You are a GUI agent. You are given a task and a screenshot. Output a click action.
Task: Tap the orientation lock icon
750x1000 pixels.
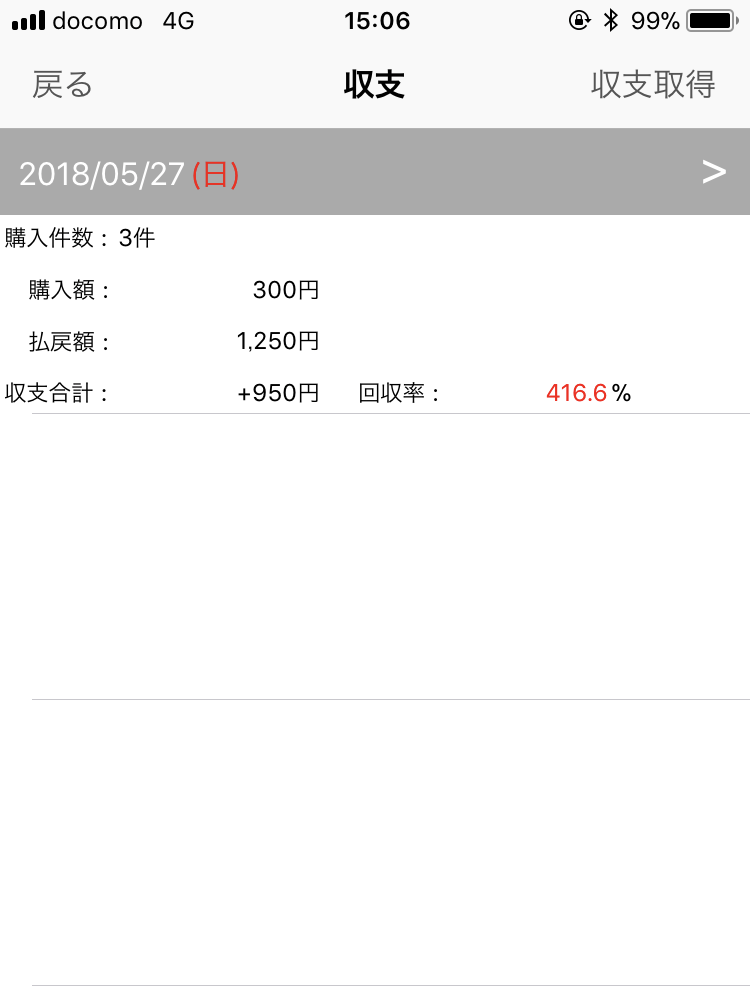pyautogui.click(x=580, y=20)
